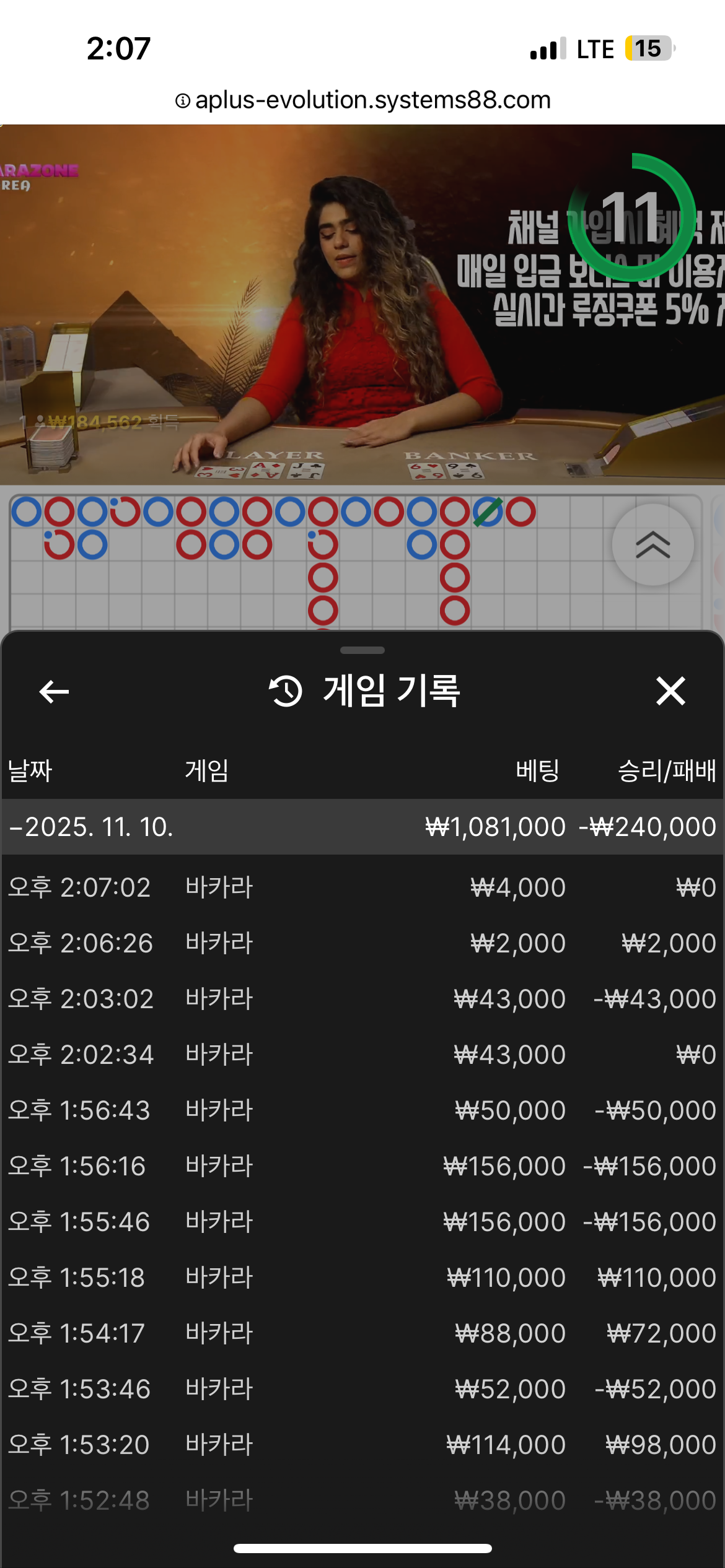Select the 오후 1:56:16 바카라 entry
725x1568 pixels.
362,1166
